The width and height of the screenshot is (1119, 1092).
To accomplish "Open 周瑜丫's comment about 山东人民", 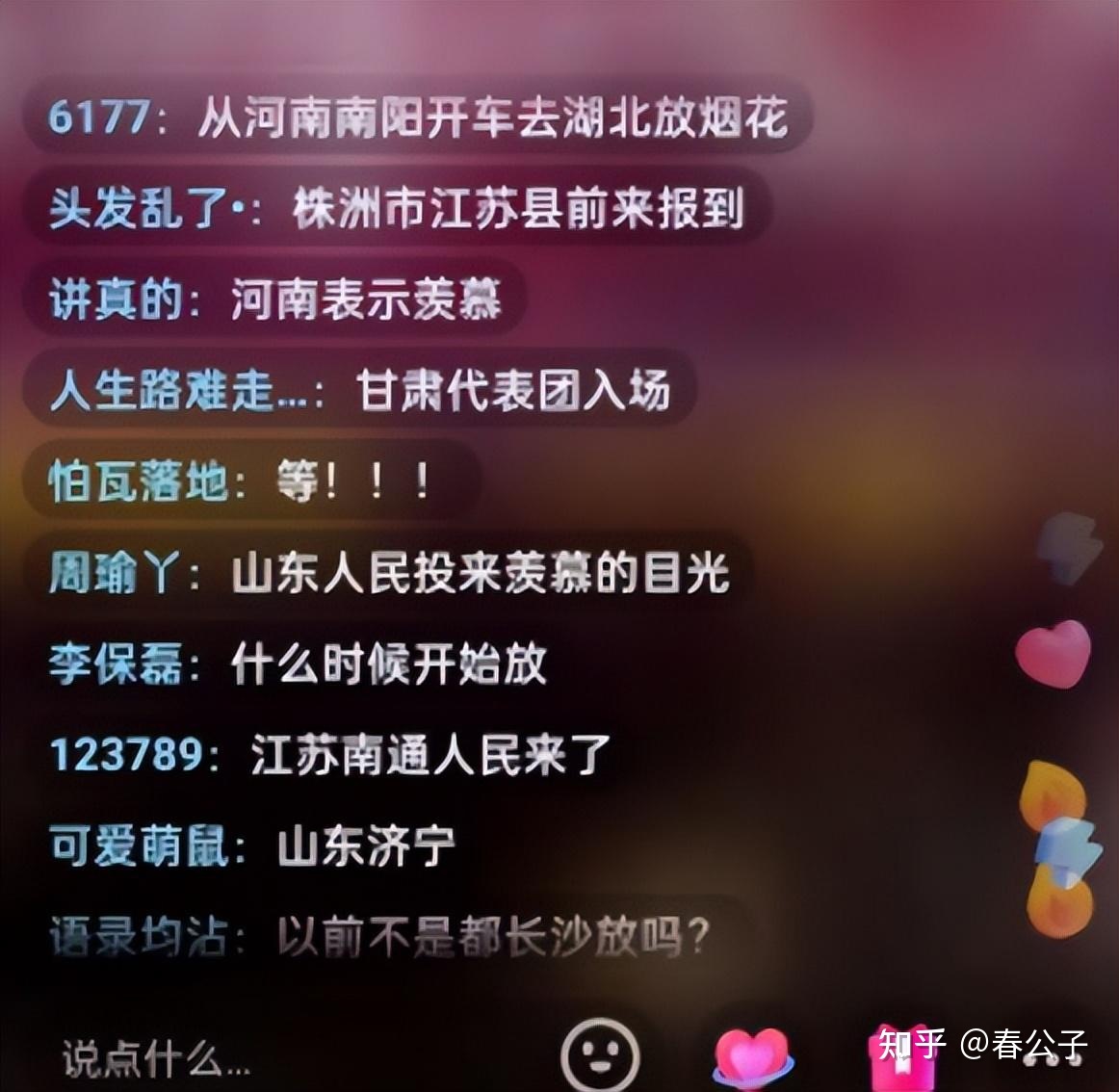I will 388,574.
